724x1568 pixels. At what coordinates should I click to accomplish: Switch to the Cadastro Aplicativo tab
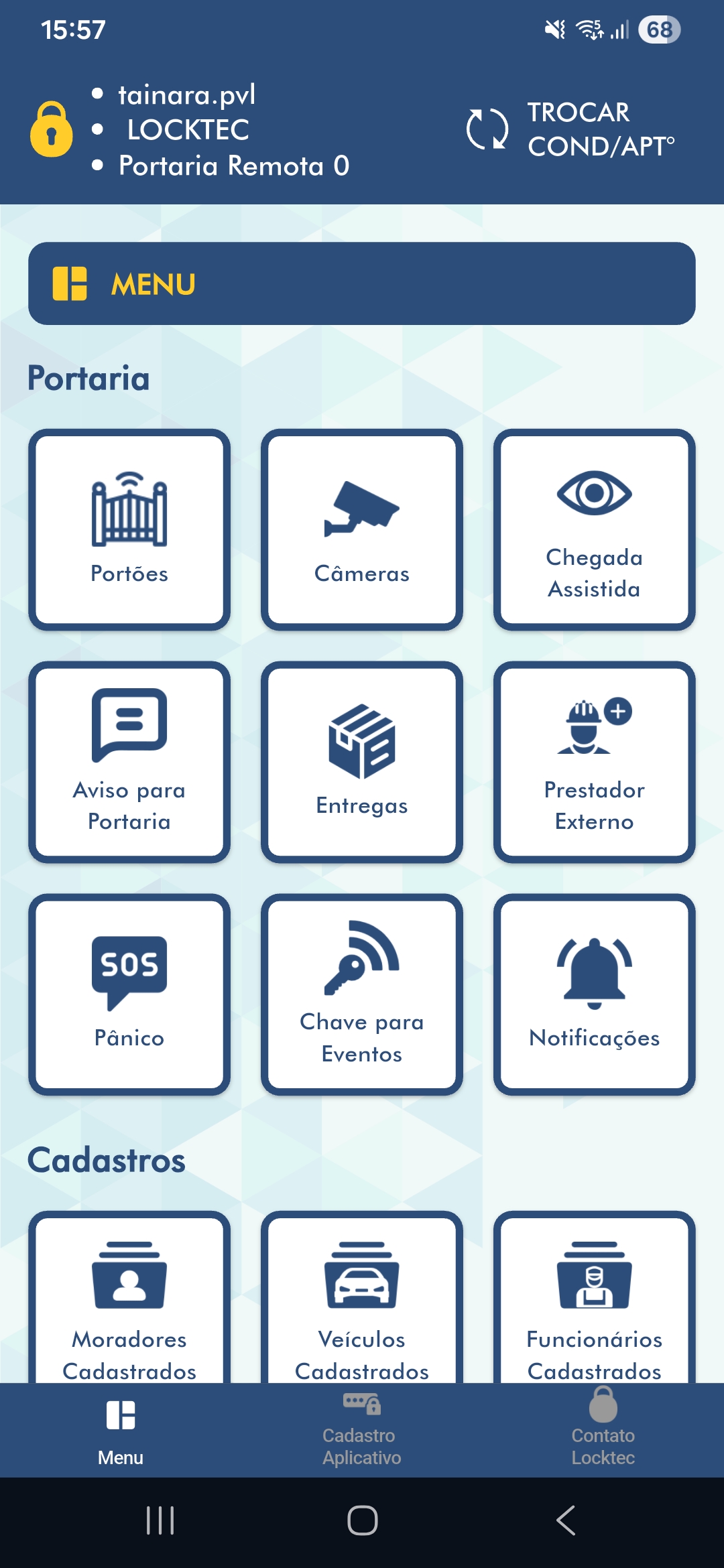[362, 1431]
